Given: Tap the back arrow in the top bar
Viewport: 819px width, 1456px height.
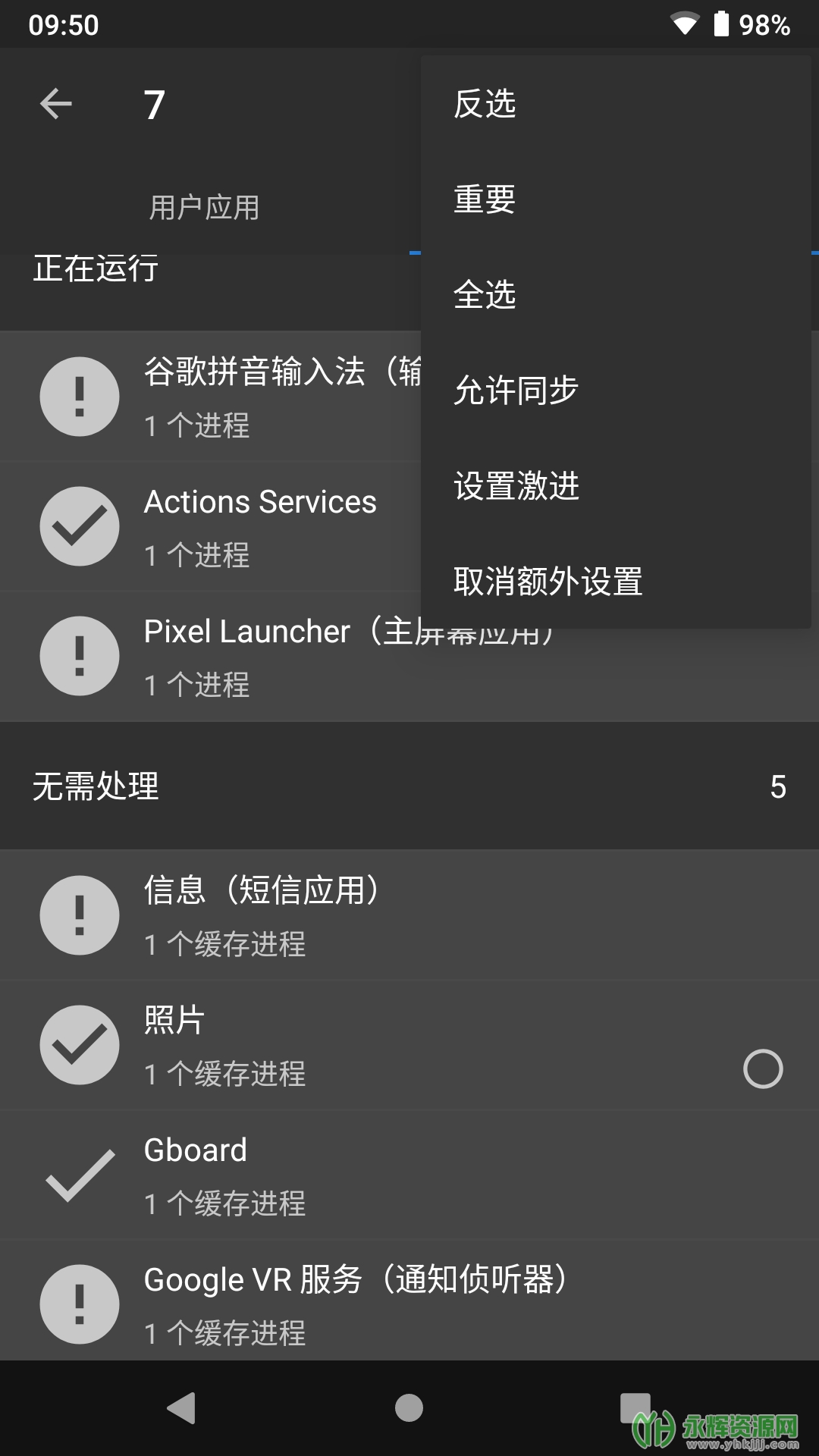Looking at the screenshot, I should pyautogui.click(x=56, y=104).
